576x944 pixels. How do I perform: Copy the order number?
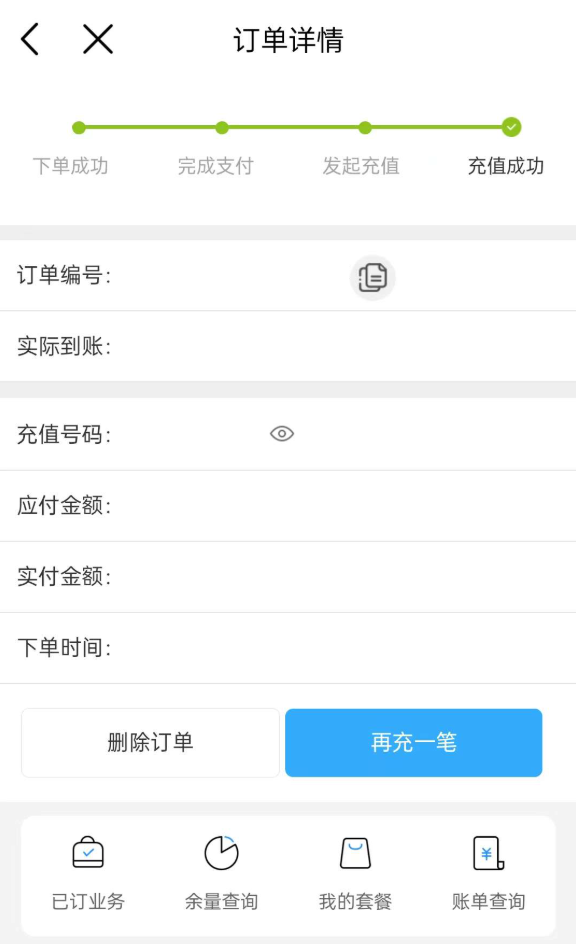(373, 278)
